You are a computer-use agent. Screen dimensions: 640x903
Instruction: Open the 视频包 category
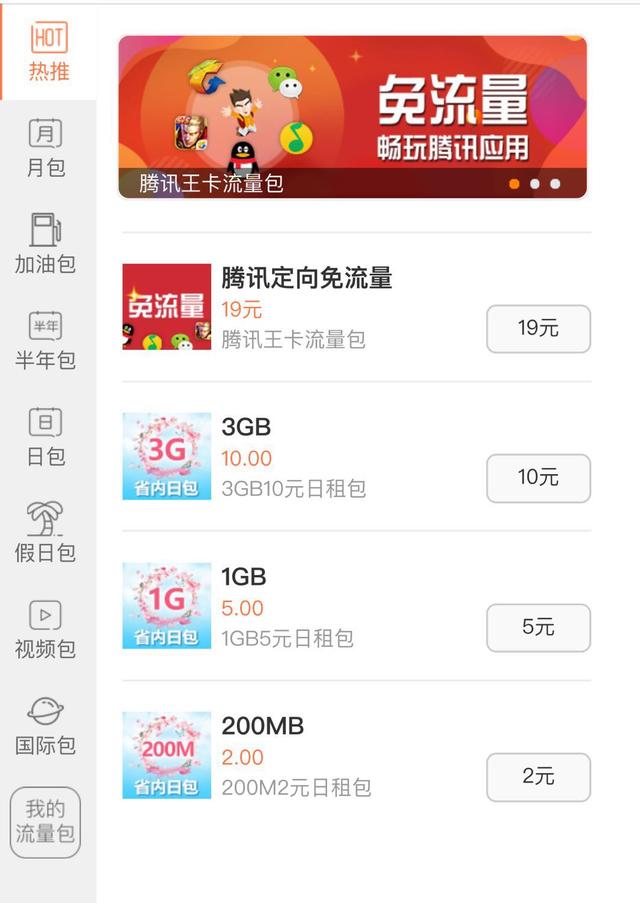46,629
